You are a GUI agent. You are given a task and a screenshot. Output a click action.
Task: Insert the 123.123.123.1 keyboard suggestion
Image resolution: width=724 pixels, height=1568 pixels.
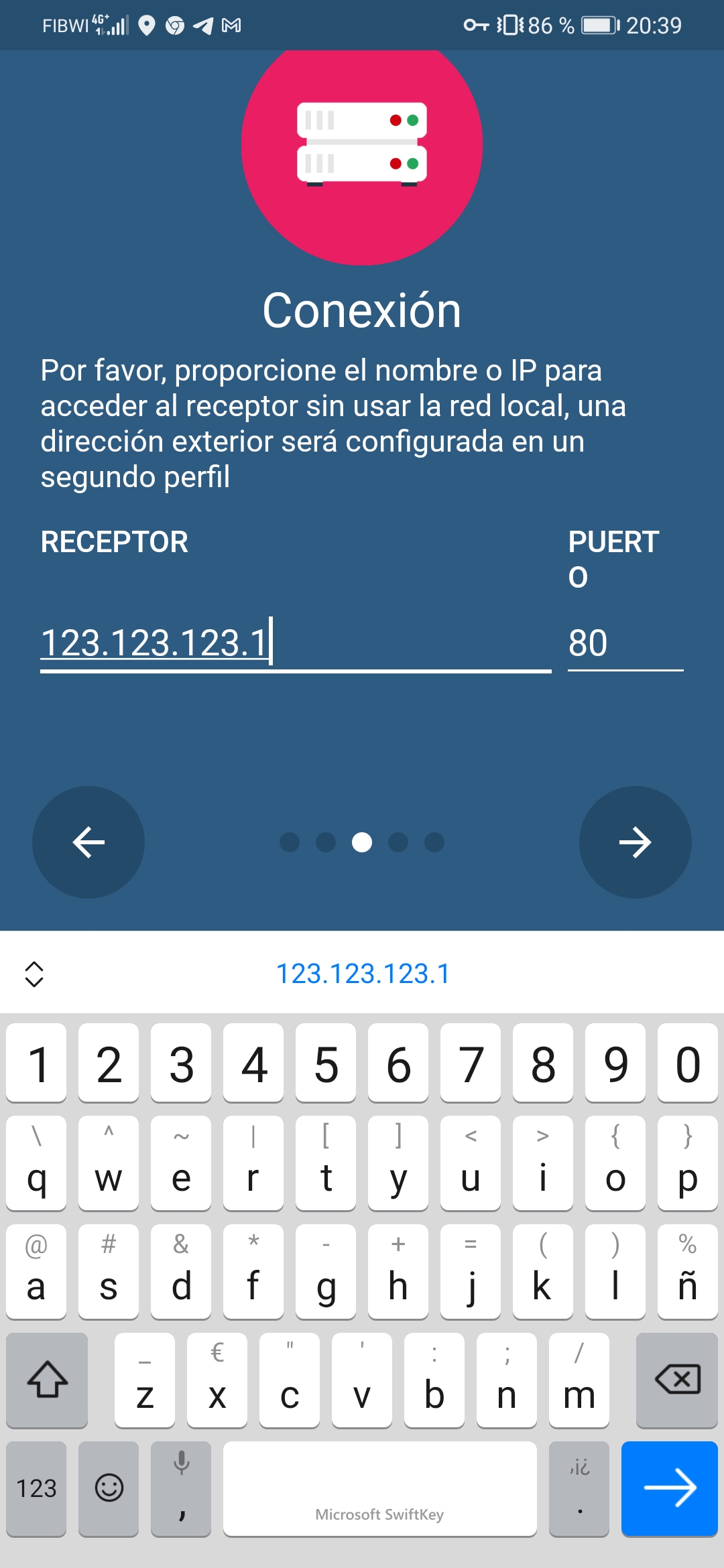click(x=363, y=974)
